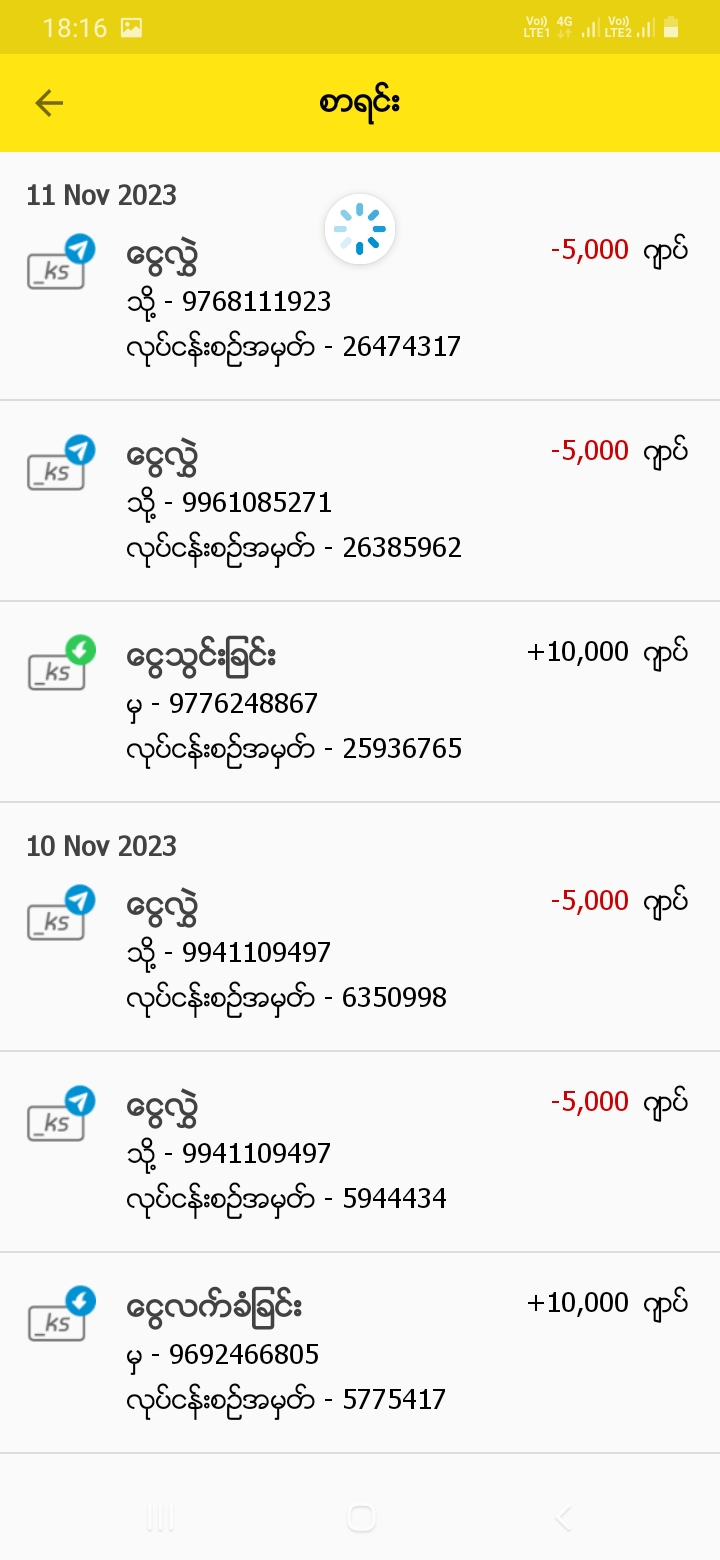Image resolution: width=720 pixels, height=1560 pixels.
Task: Tap the system home button
Action: (x=360, y=1518)
